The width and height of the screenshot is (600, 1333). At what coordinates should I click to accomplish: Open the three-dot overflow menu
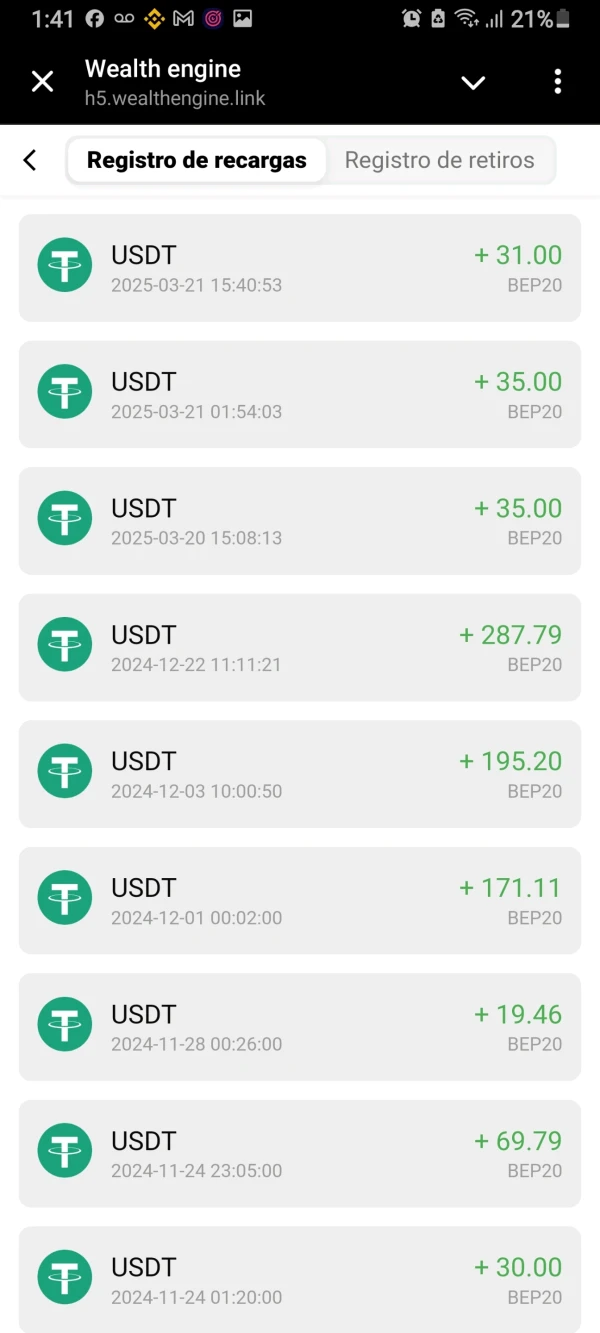tap(557, 82)
